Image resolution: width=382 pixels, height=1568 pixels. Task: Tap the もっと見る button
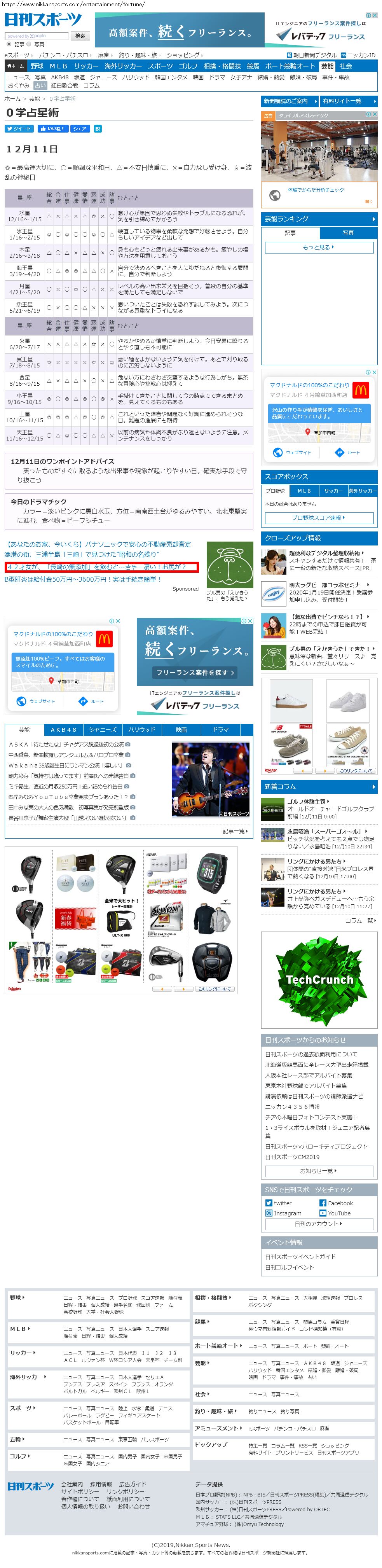(x=319, y=247)
